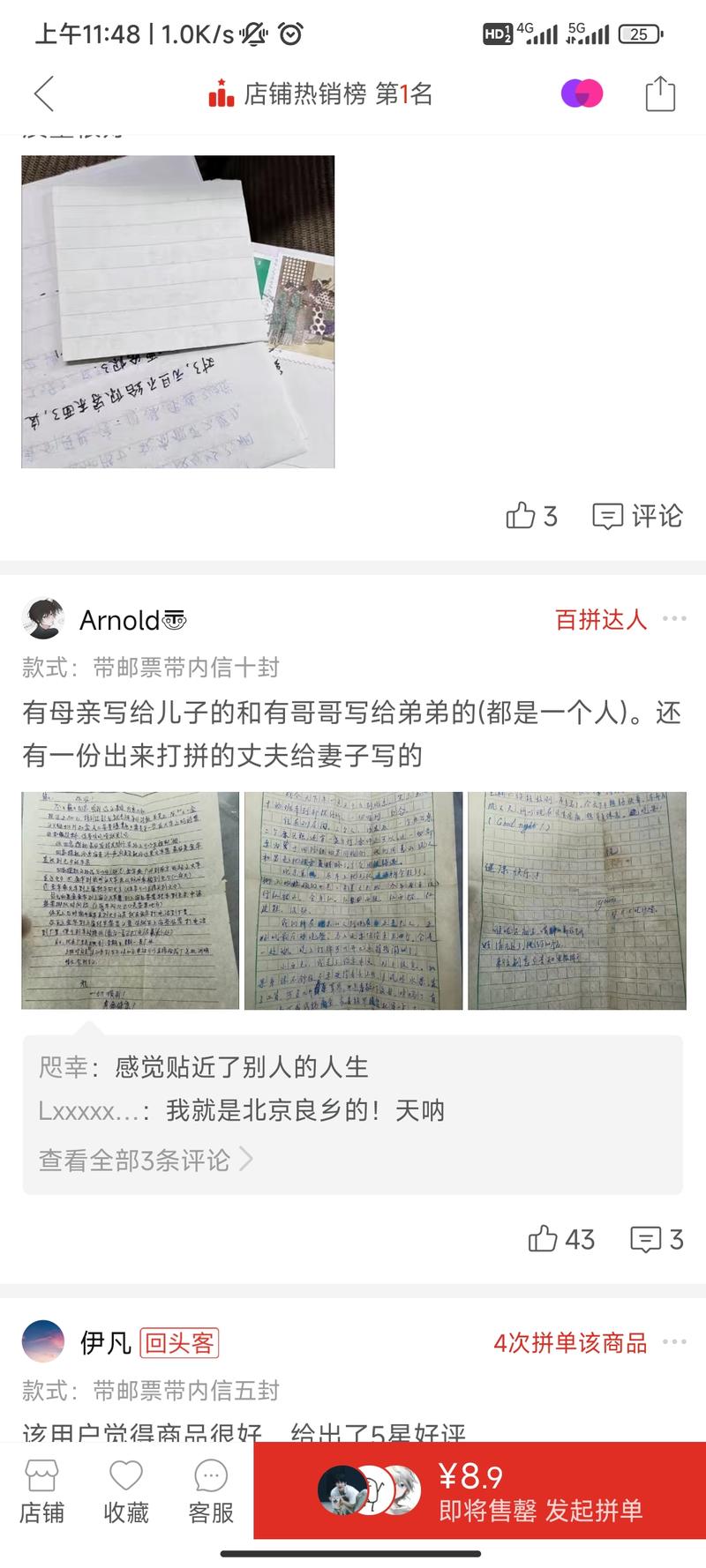Contact 客服 customer service
This screenshot has height=1568, width=706.
[211, 1492]
